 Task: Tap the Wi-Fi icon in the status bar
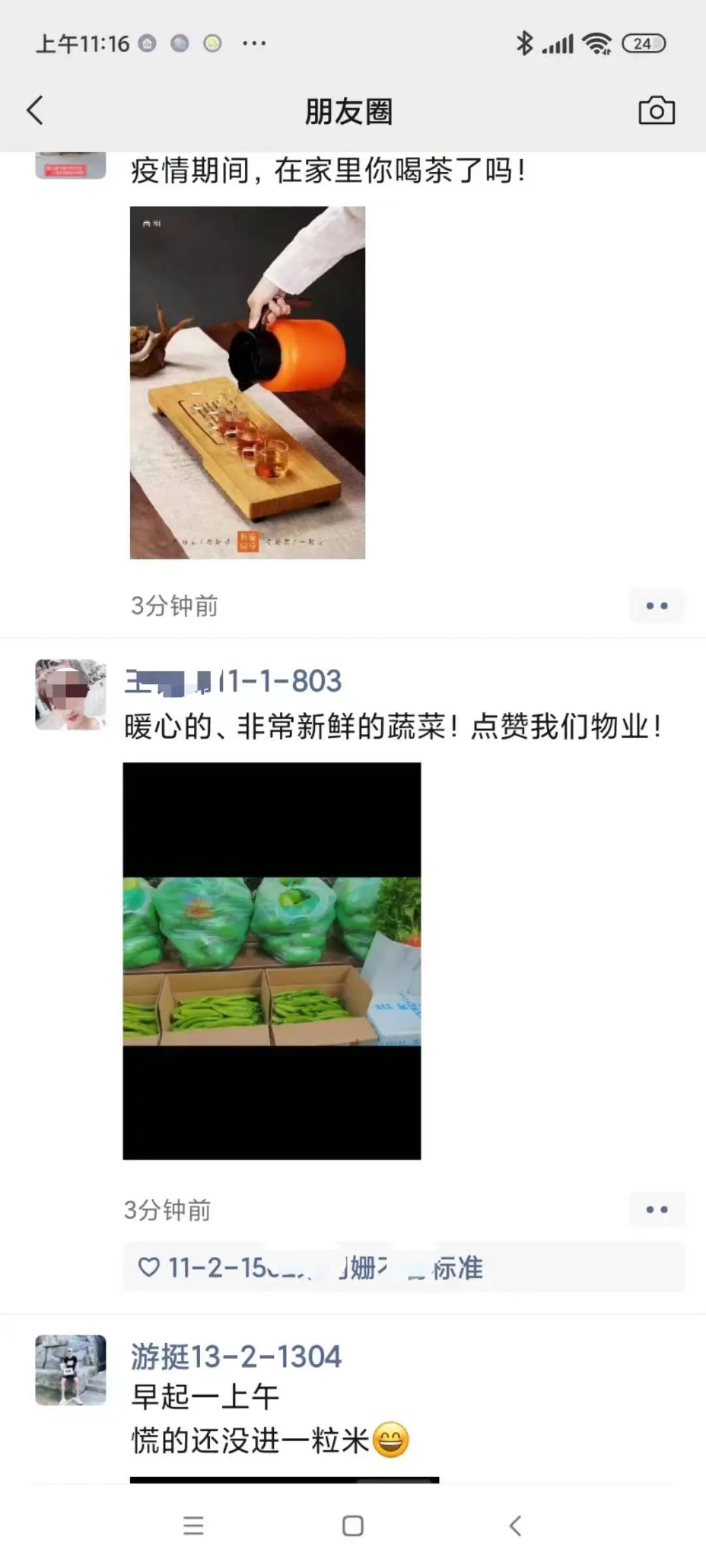pyautogui.click(x=596, y=42)
